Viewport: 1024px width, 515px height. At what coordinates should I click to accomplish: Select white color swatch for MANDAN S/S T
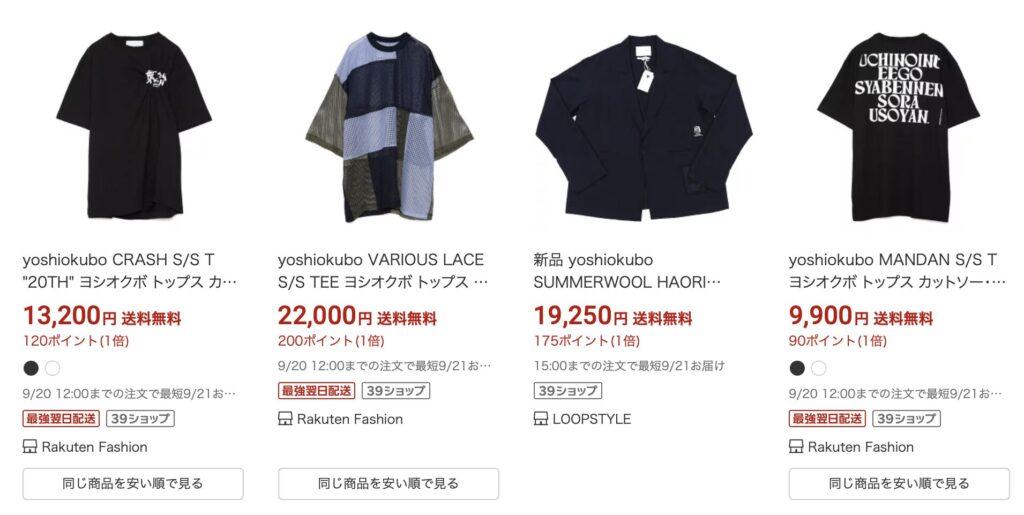coord(819,367)
